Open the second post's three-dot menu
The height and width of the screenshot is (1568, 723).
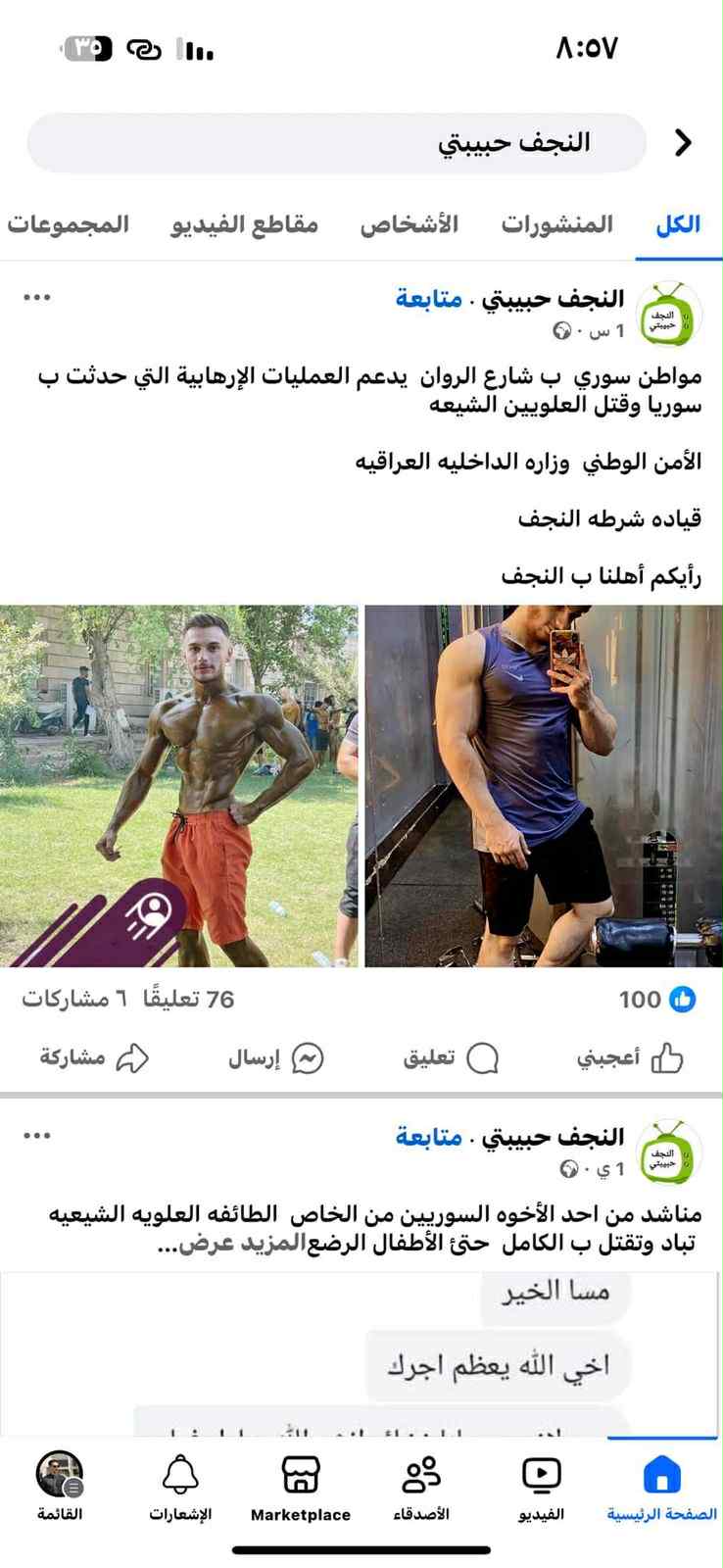[x=36, y=1136]
